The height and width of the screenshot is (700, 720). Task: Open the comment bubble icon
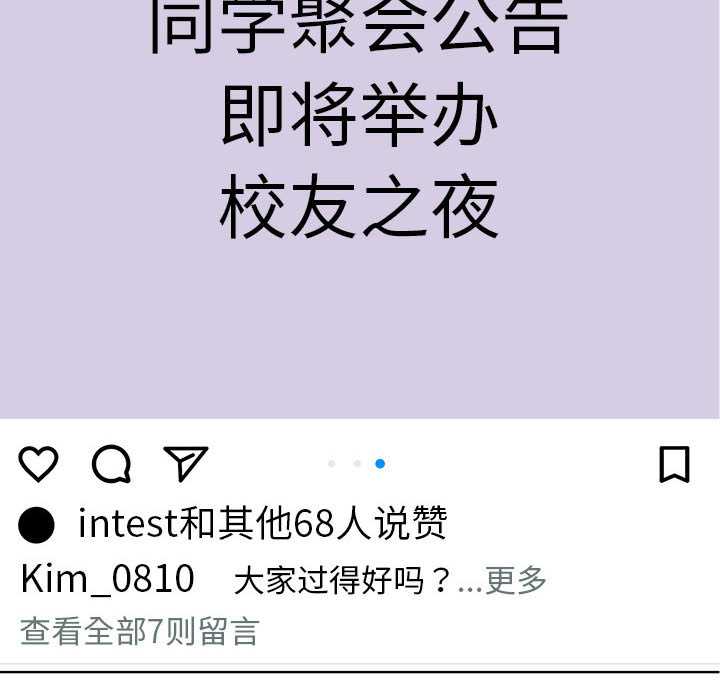[x=111, y=464]
